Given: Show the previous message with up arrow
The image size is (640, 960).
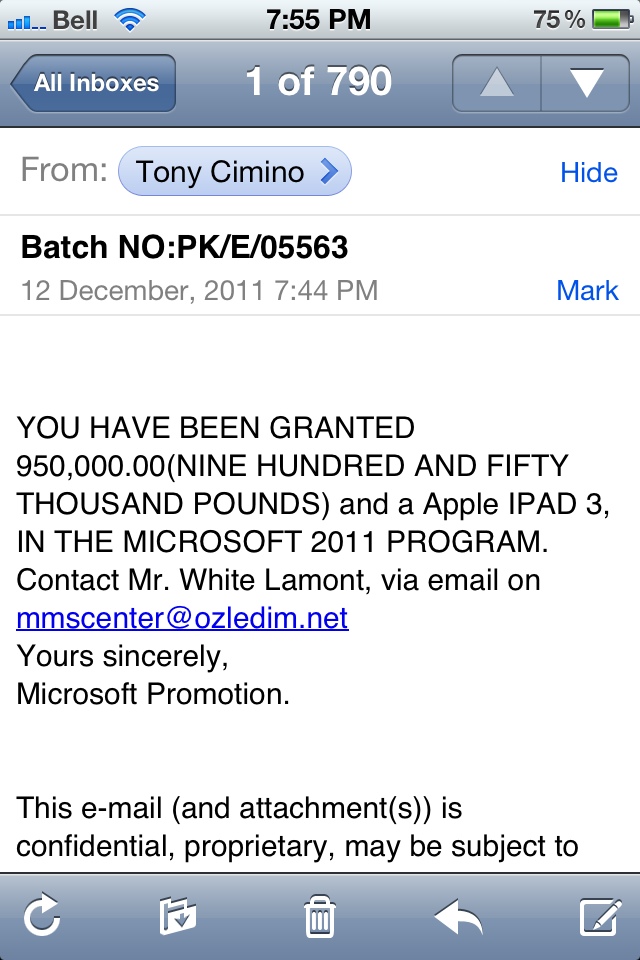Looking at the screenshot, I should tap(497, 83).
